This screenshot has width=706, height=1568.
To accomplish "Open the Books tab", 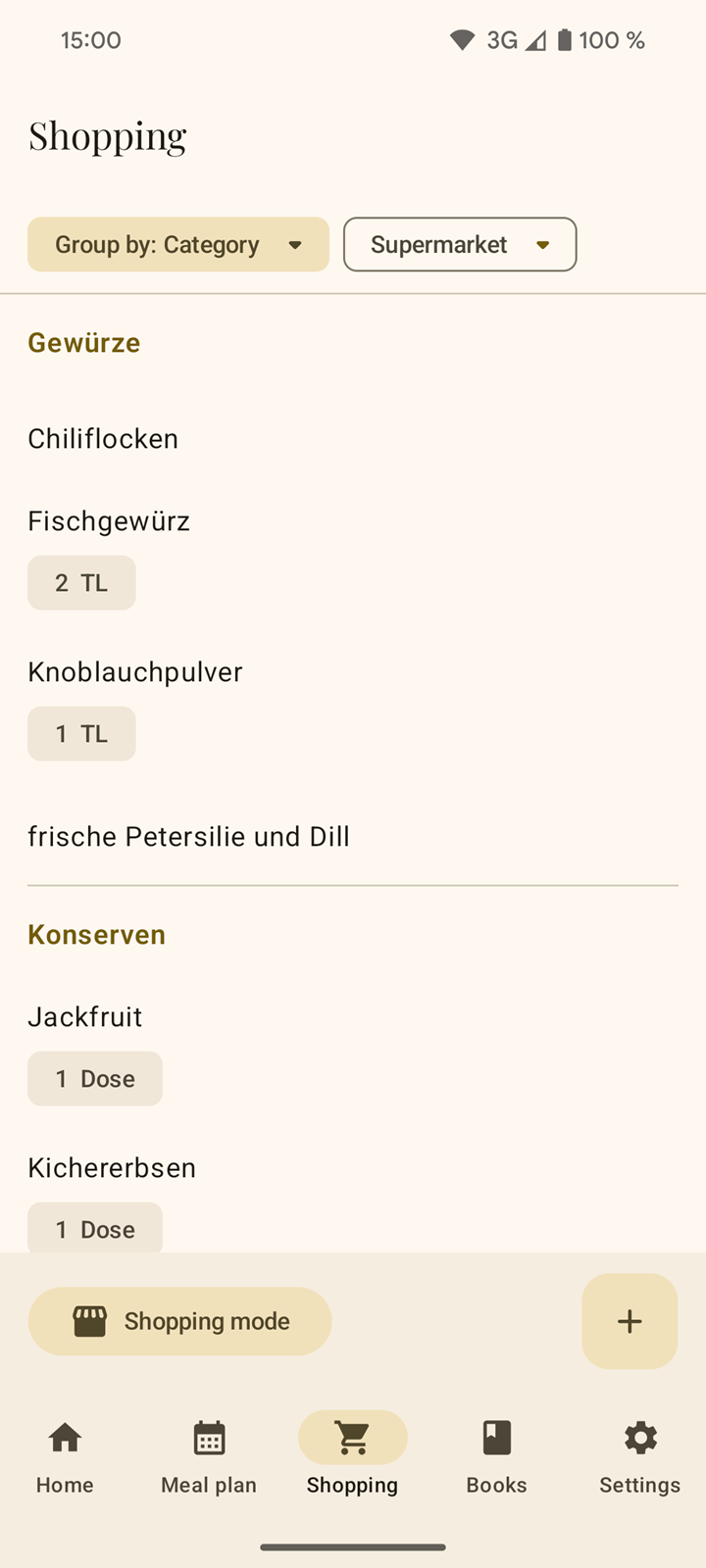I will 497,1456.
